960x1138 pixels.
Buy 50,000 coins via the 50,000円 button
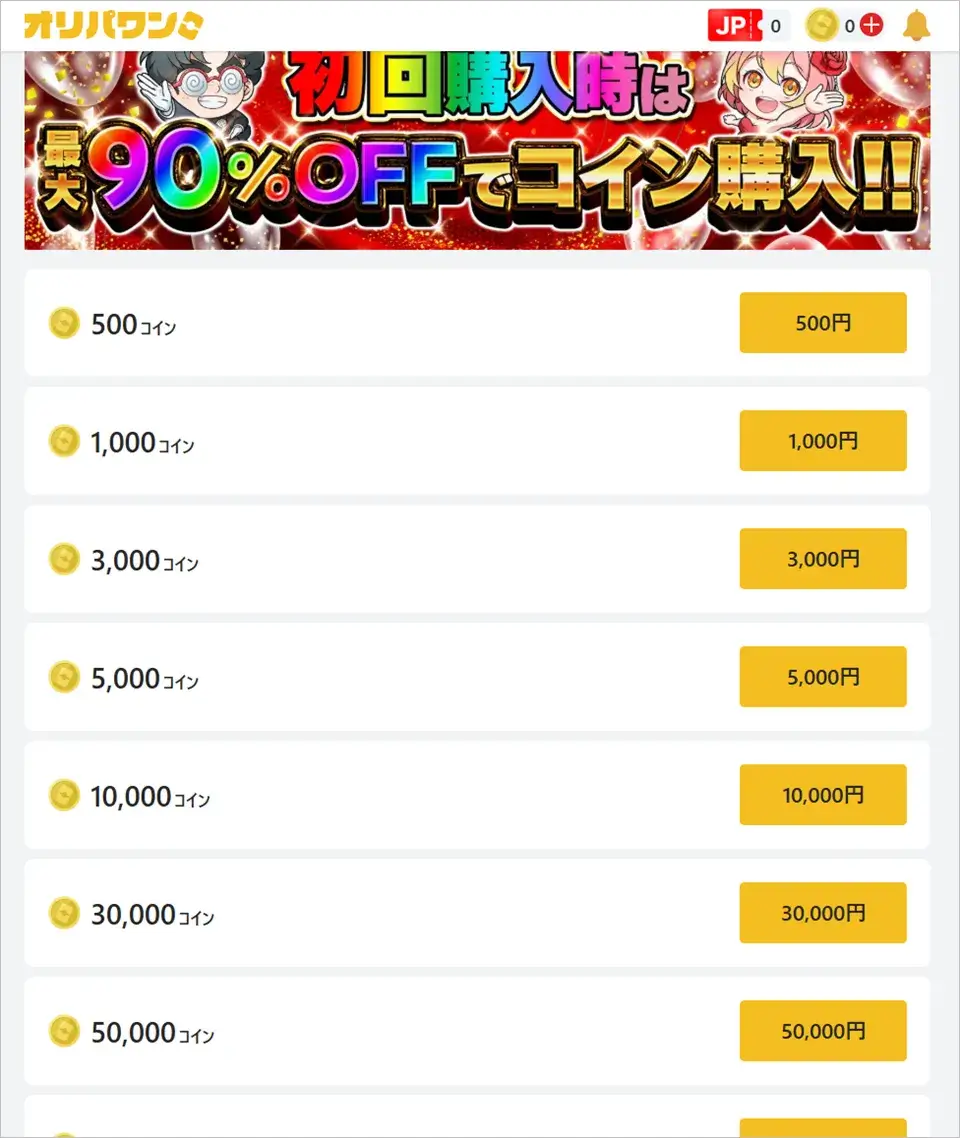point(822,1030)
